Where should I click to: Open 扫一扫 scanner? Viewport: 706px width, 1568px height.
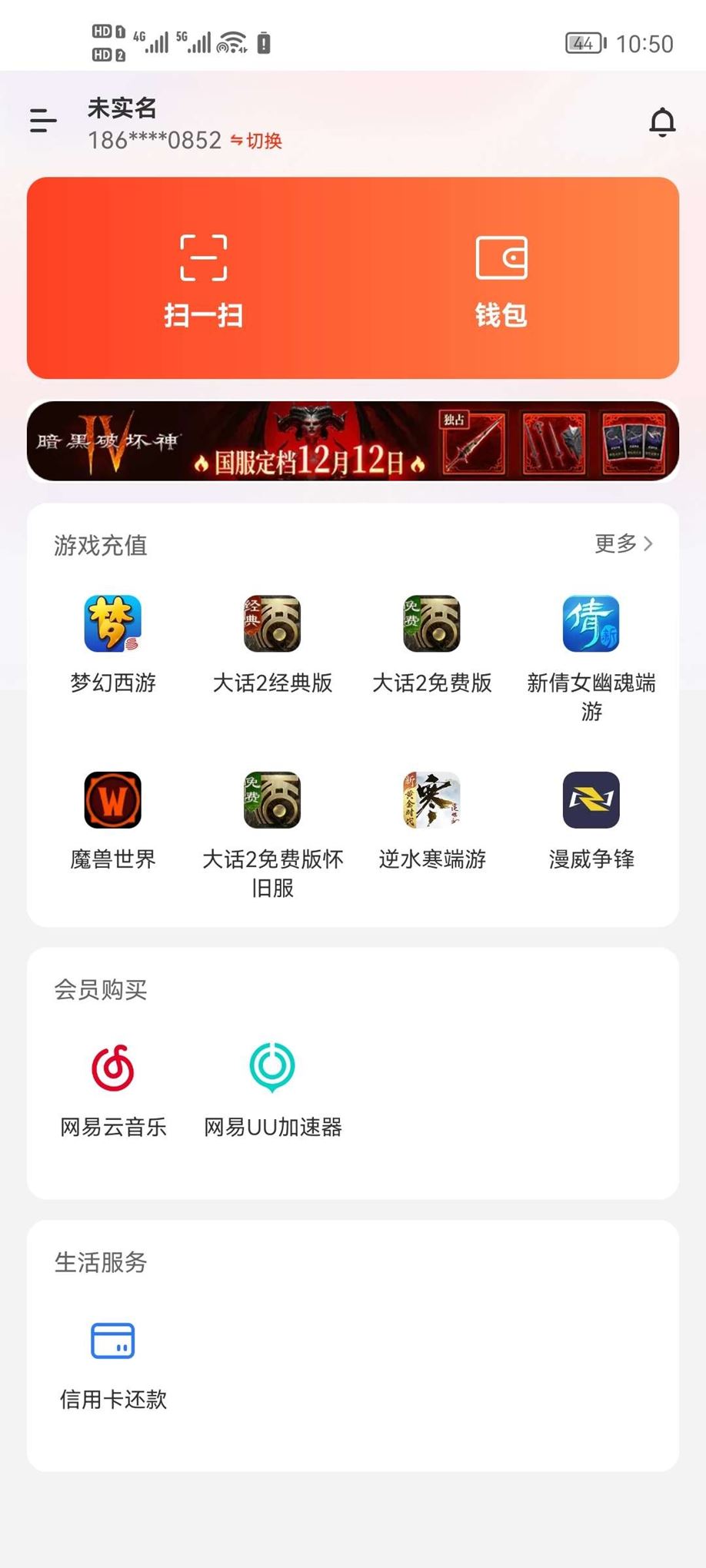pos(204,280)
